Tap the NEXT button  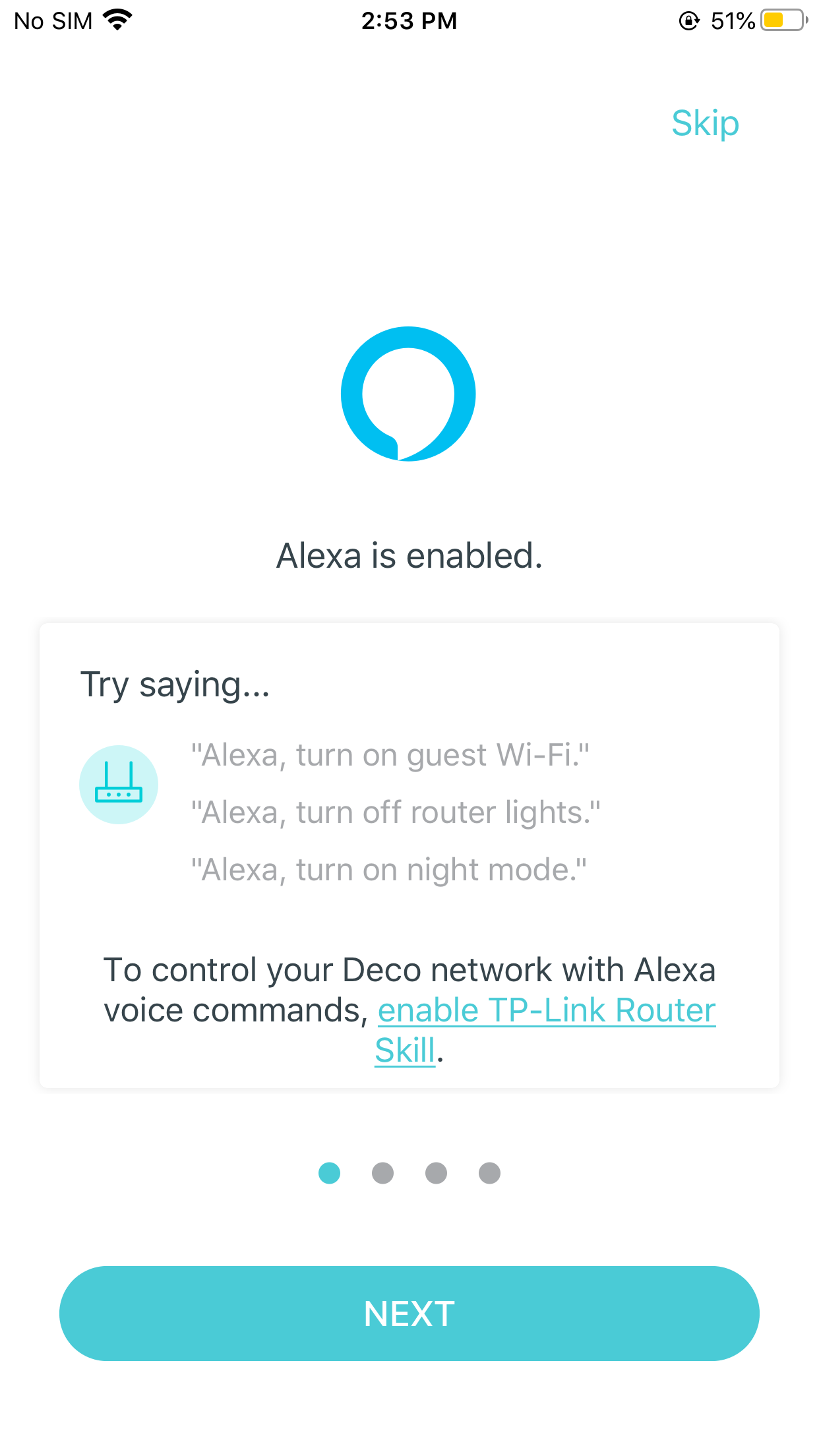(409, 1314)
